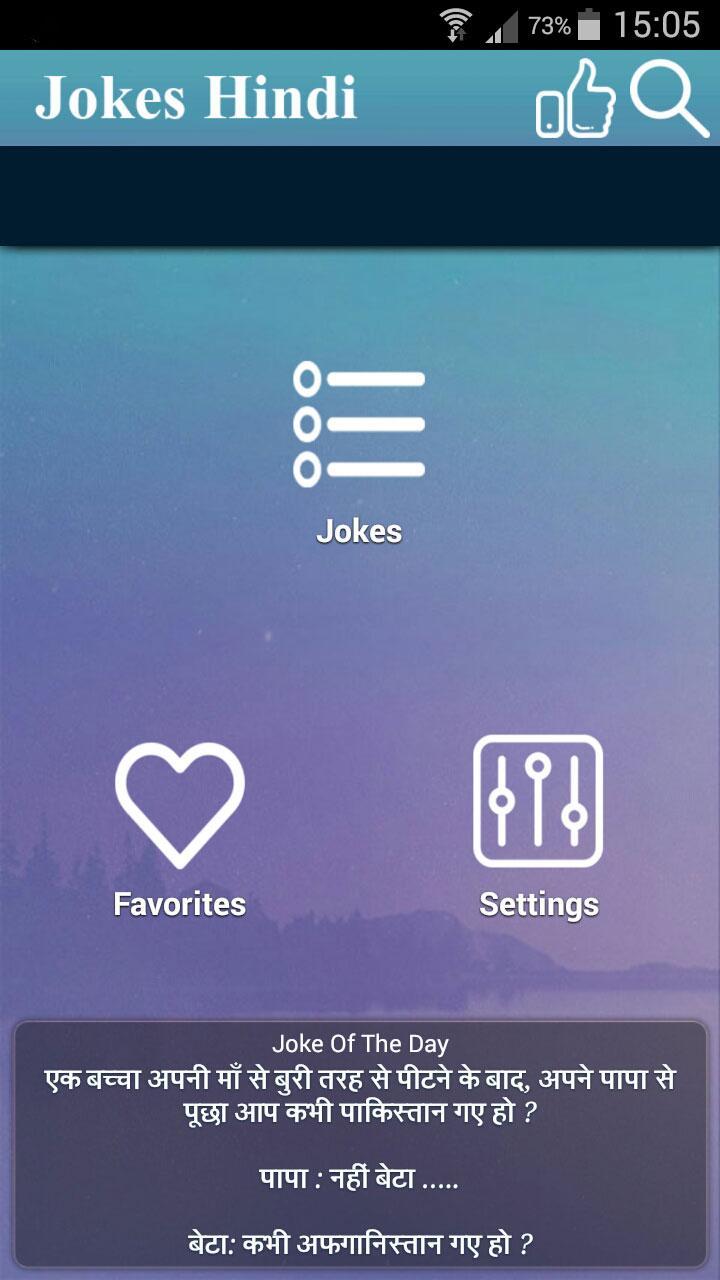Select the Settings label text

(538, 904)
